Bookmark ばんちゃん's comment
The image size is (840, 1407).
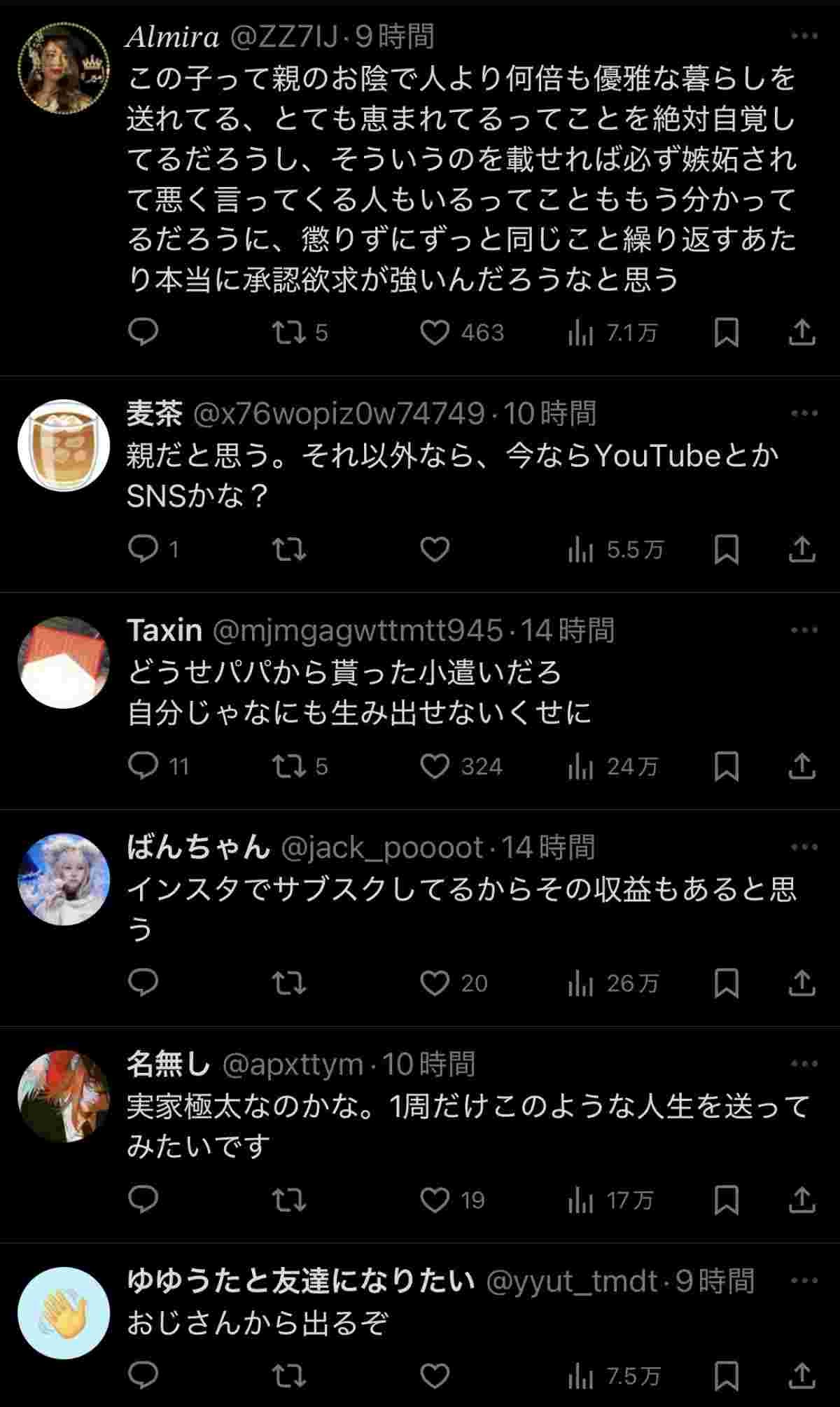point(726,983)
